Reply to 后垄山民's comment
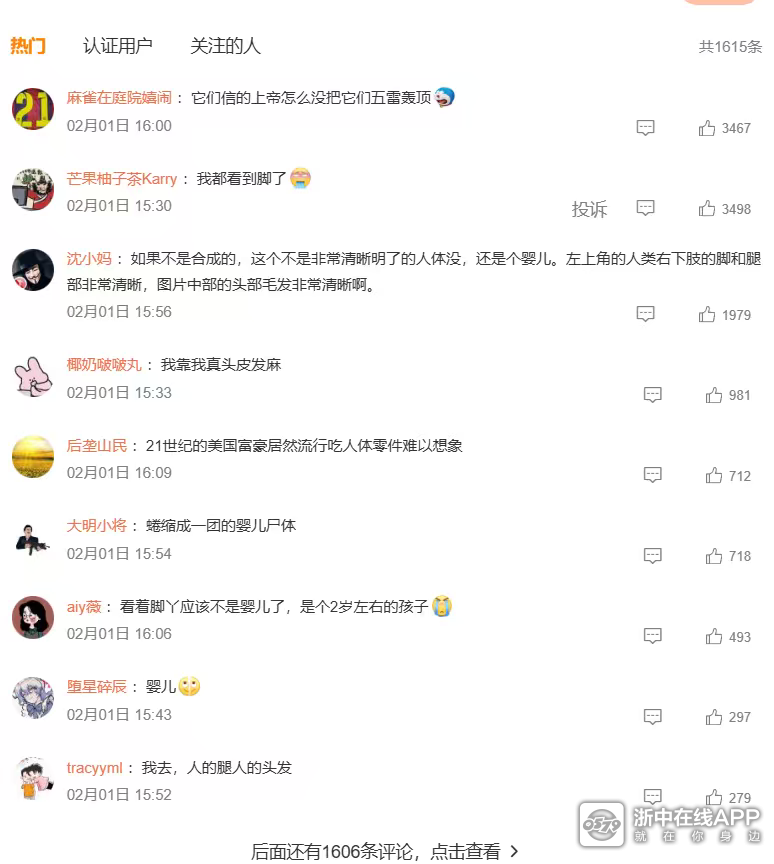Image resolution: width=774 pixels, height=864 pixels. (653, 475)
